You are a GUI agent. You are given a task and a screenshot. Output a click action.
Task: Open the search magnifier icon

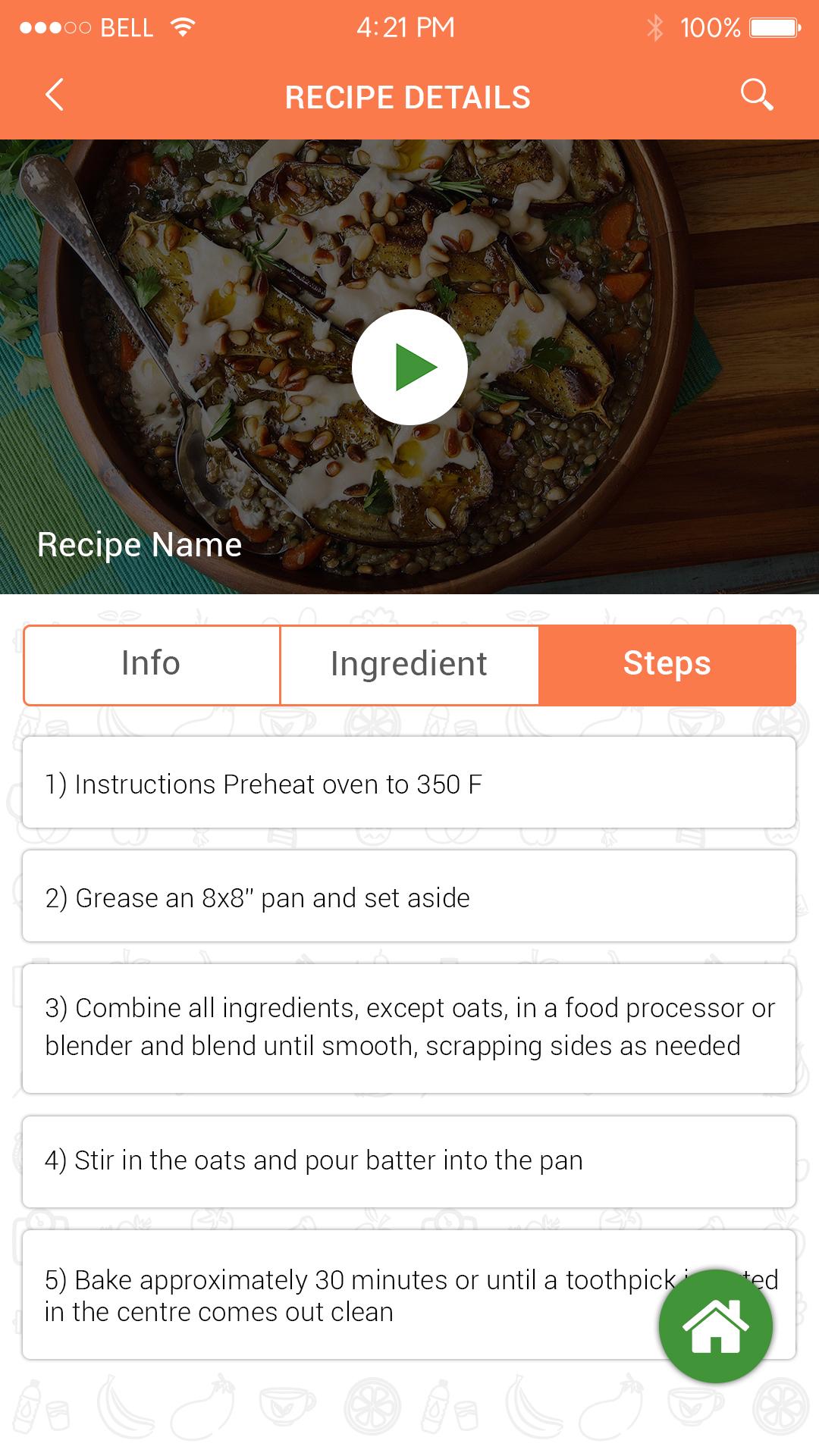point(757,95)
